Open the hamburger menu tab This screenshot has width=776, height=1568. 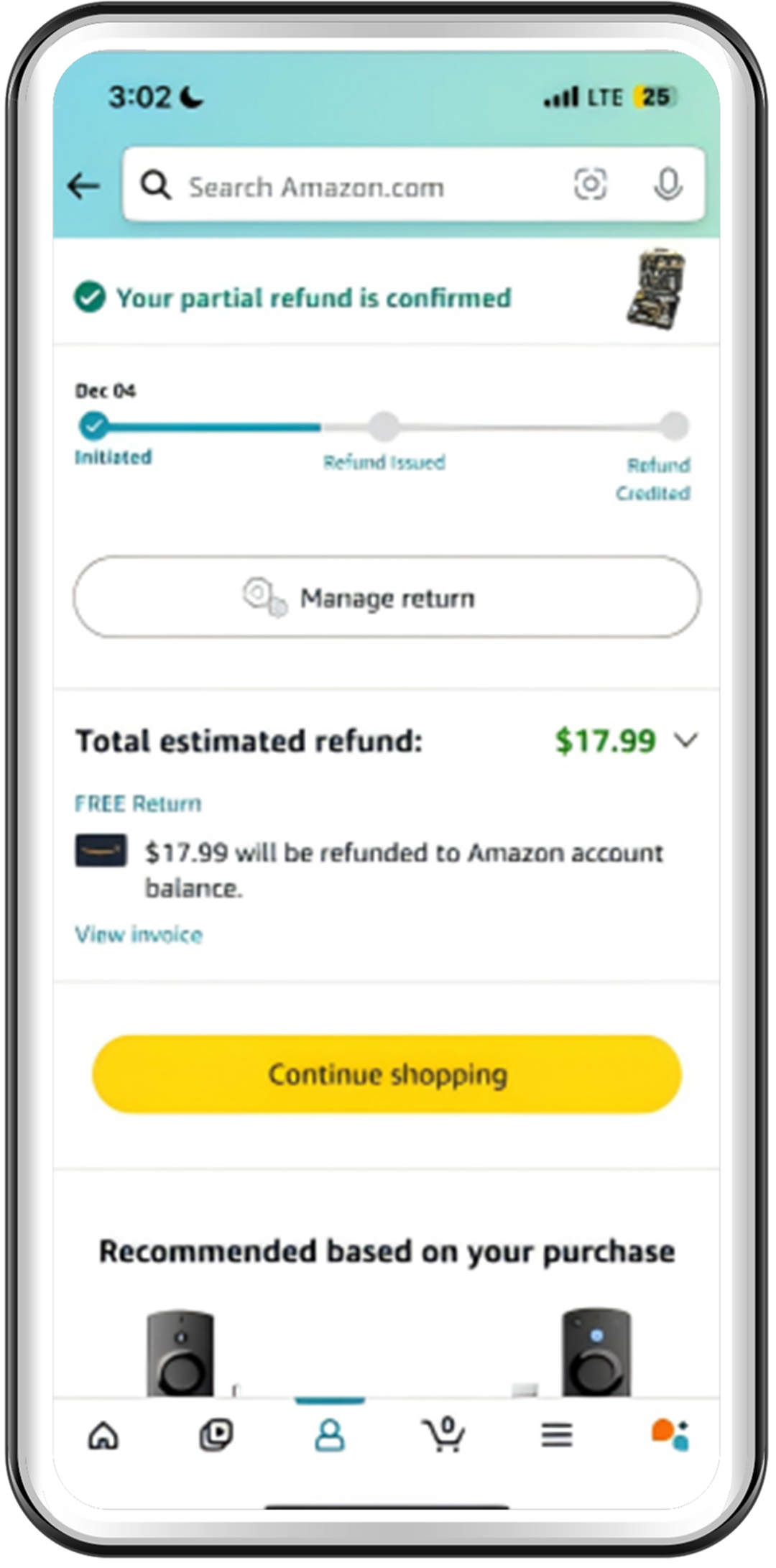pyautogui.click(x=557, y=1436)
